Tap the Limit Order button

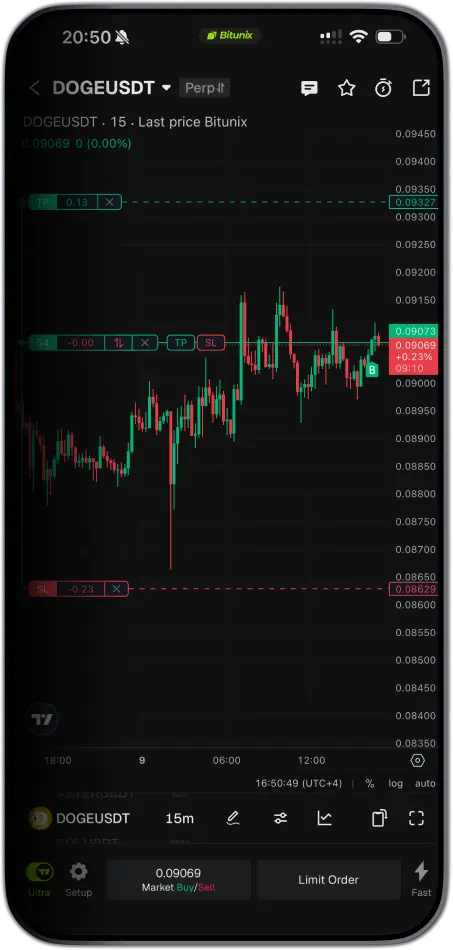328,880
